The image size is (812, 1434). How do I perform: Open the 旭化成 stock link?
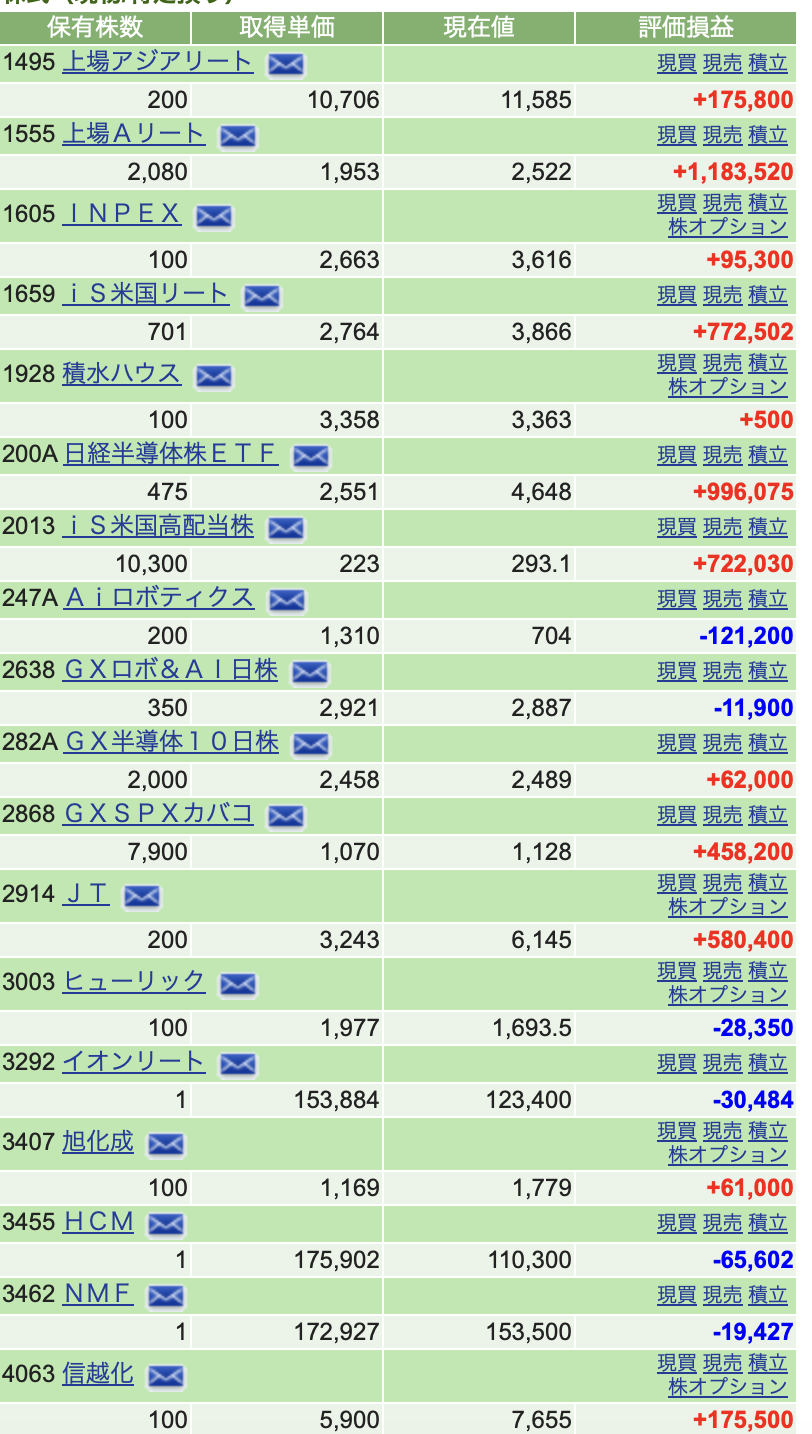98,1142
